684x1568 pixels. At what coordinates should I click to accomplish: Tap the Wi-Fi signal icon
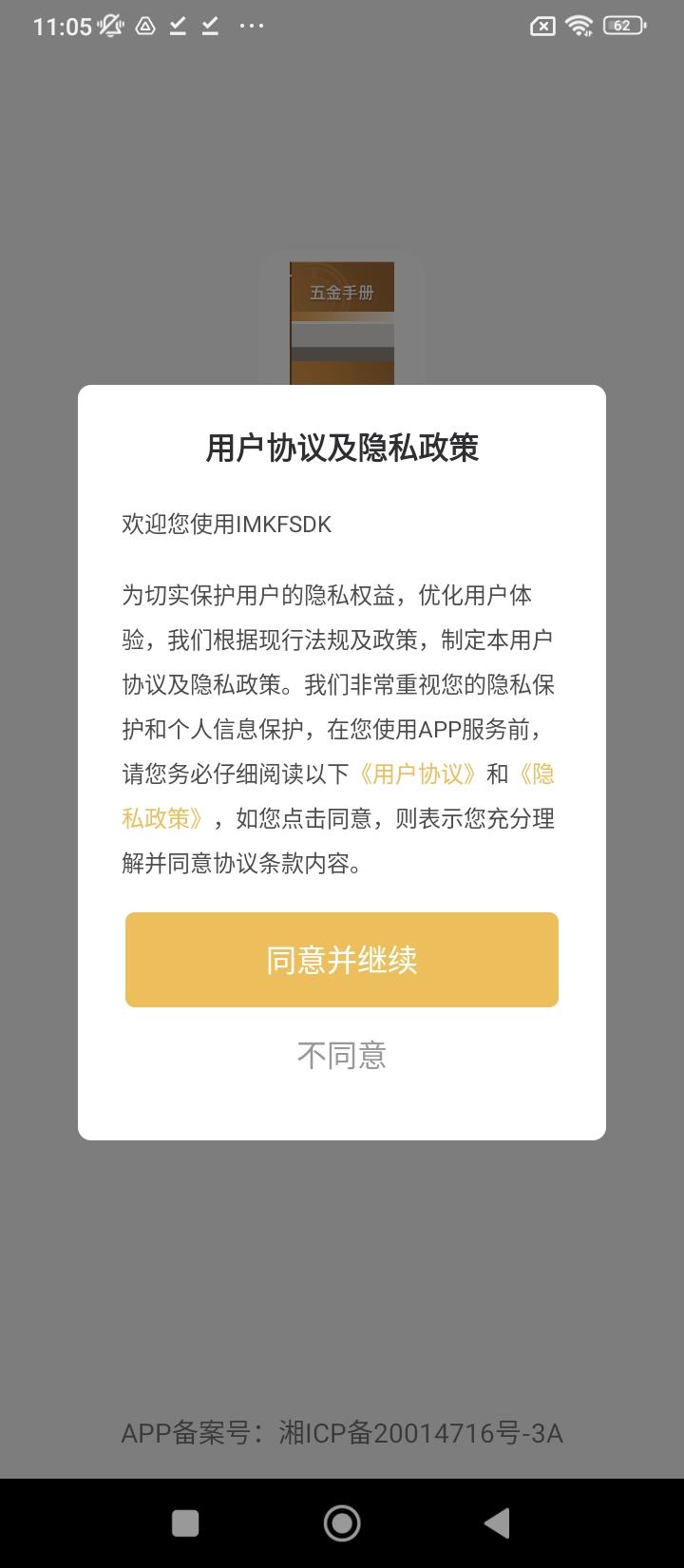click(580, 26)
